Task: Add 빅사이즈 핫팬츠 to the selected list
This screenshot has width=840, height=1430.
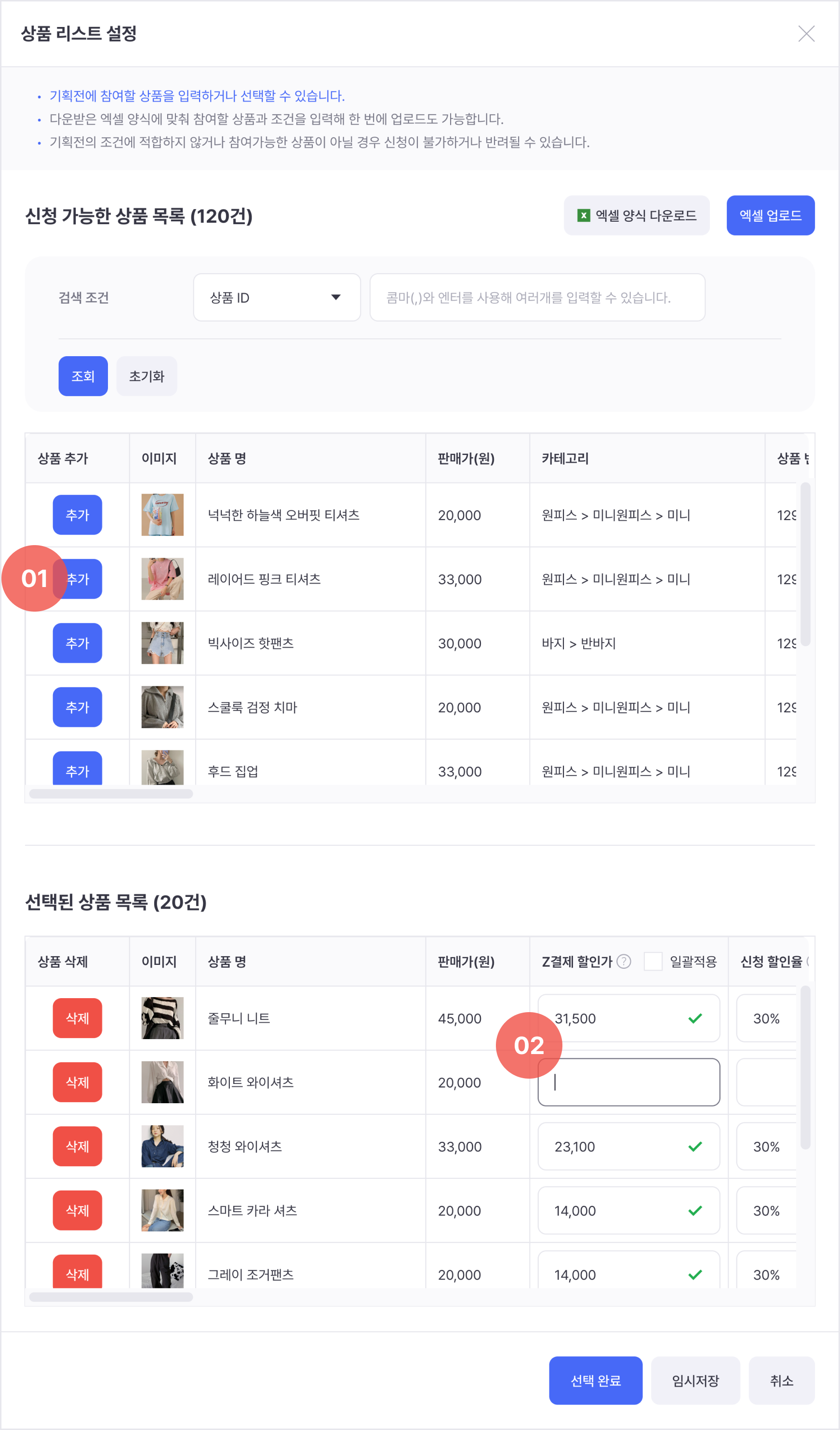Action: point(77,643)
